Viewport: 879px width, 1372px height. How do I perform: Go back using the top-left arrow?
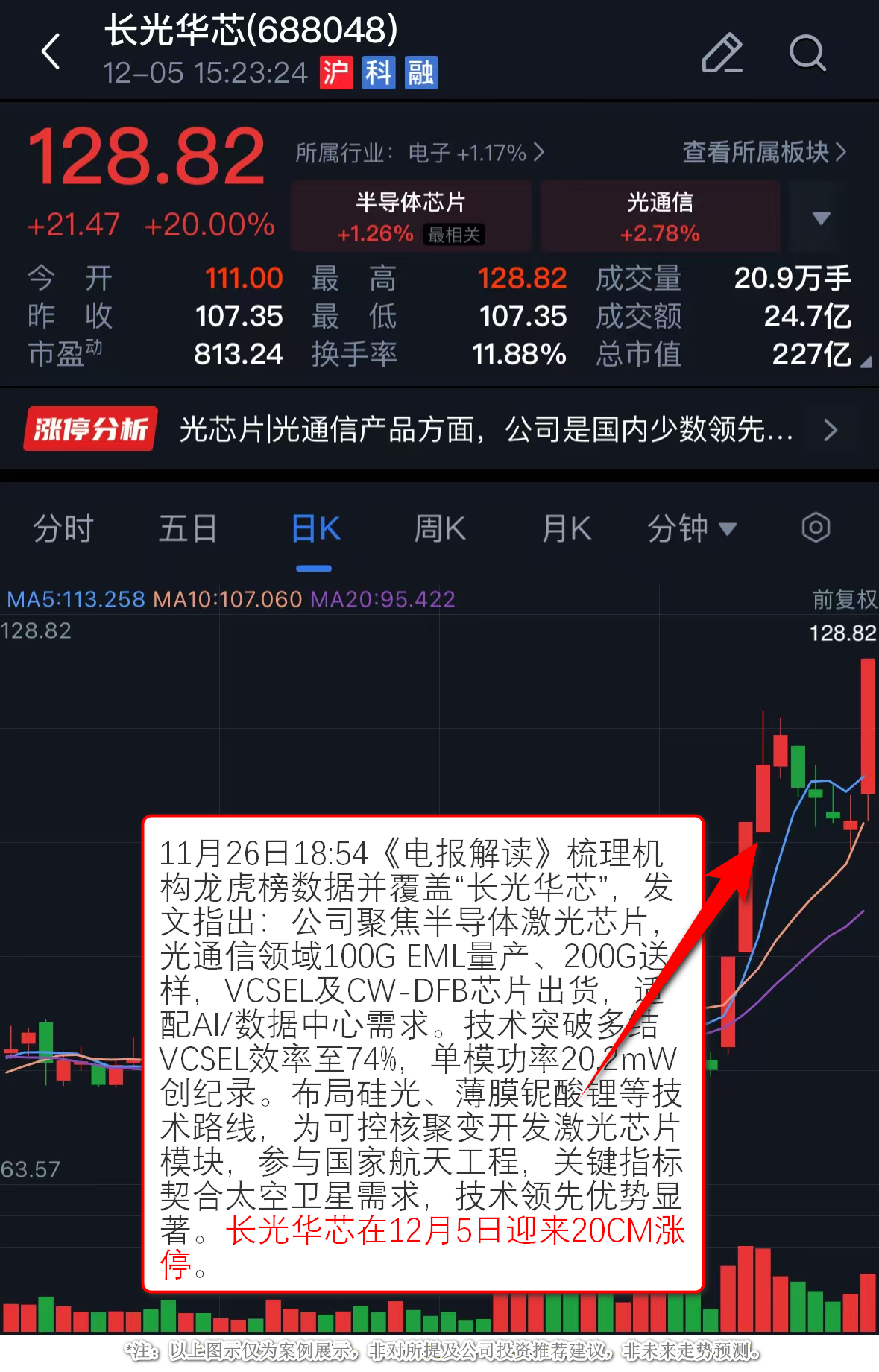click(x=51, y=52)
